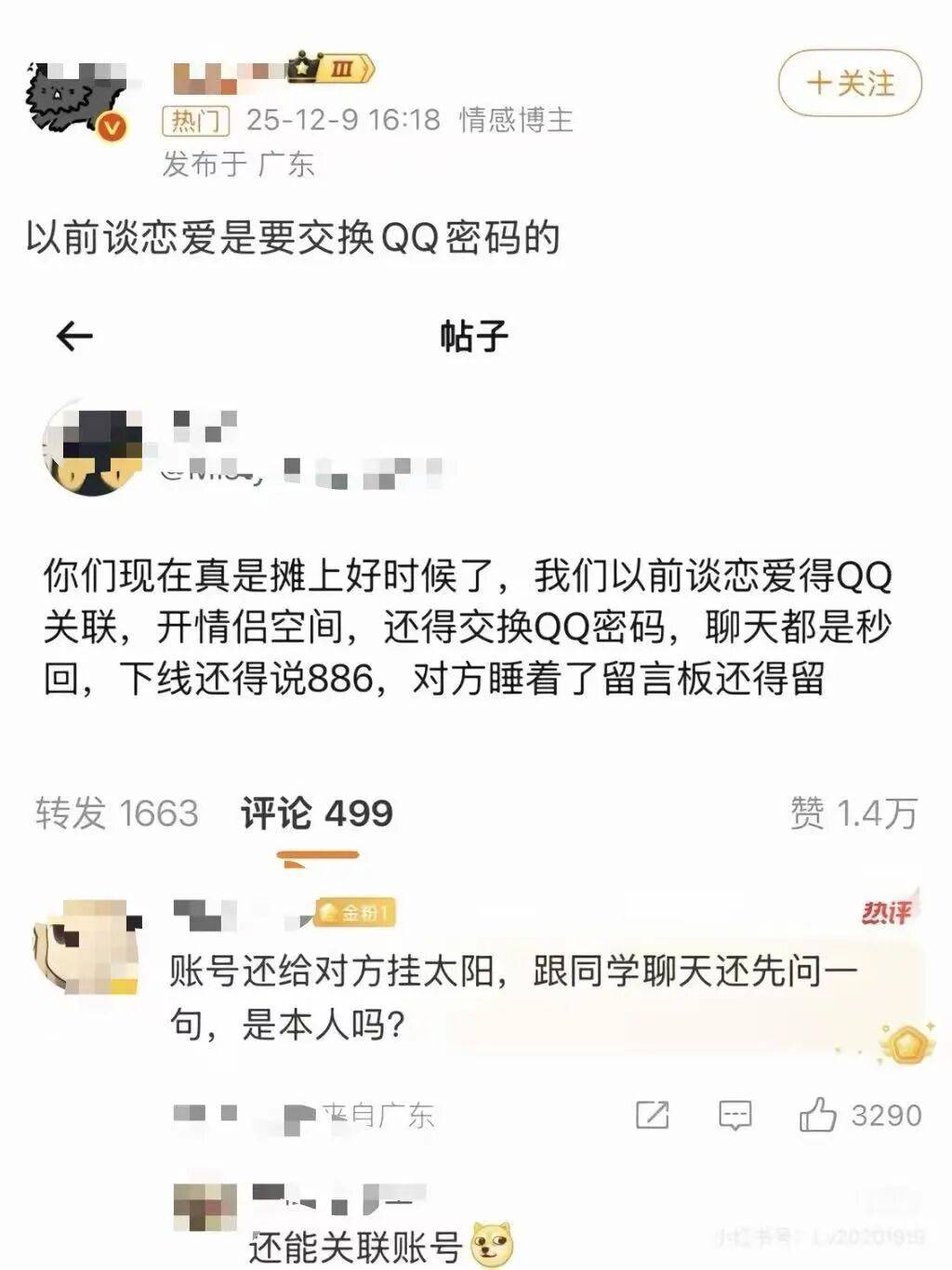This screenshot has height=1270, width=952.
Task: Open the avatar beside 还能关联账号 reply
Action: pyautogui.click(x=205, y=1206)
